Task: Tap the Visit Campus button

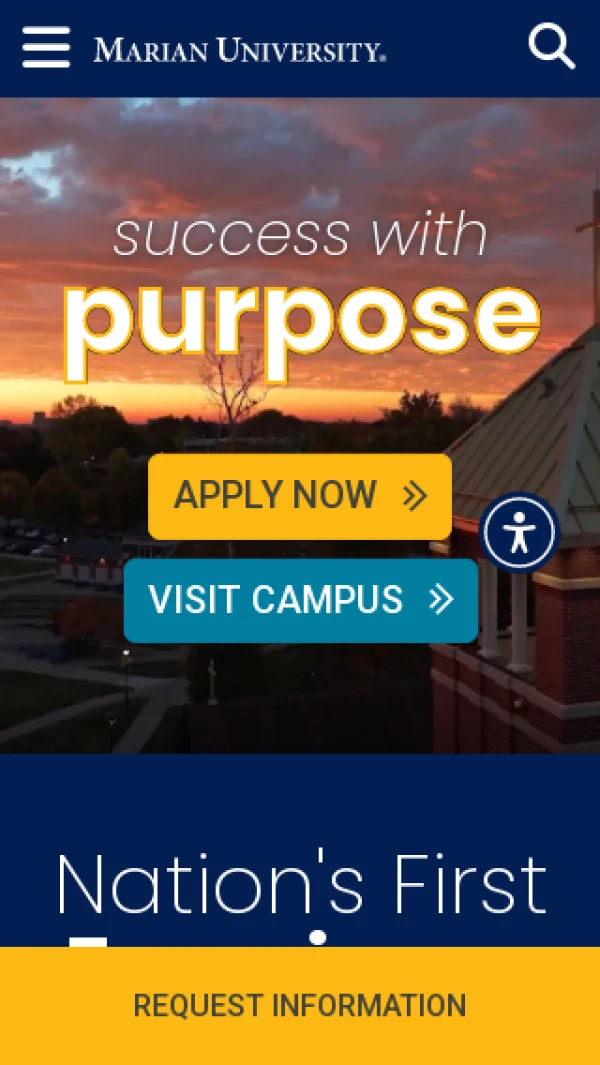Action: pyautogui.click(x=300, y=600)
